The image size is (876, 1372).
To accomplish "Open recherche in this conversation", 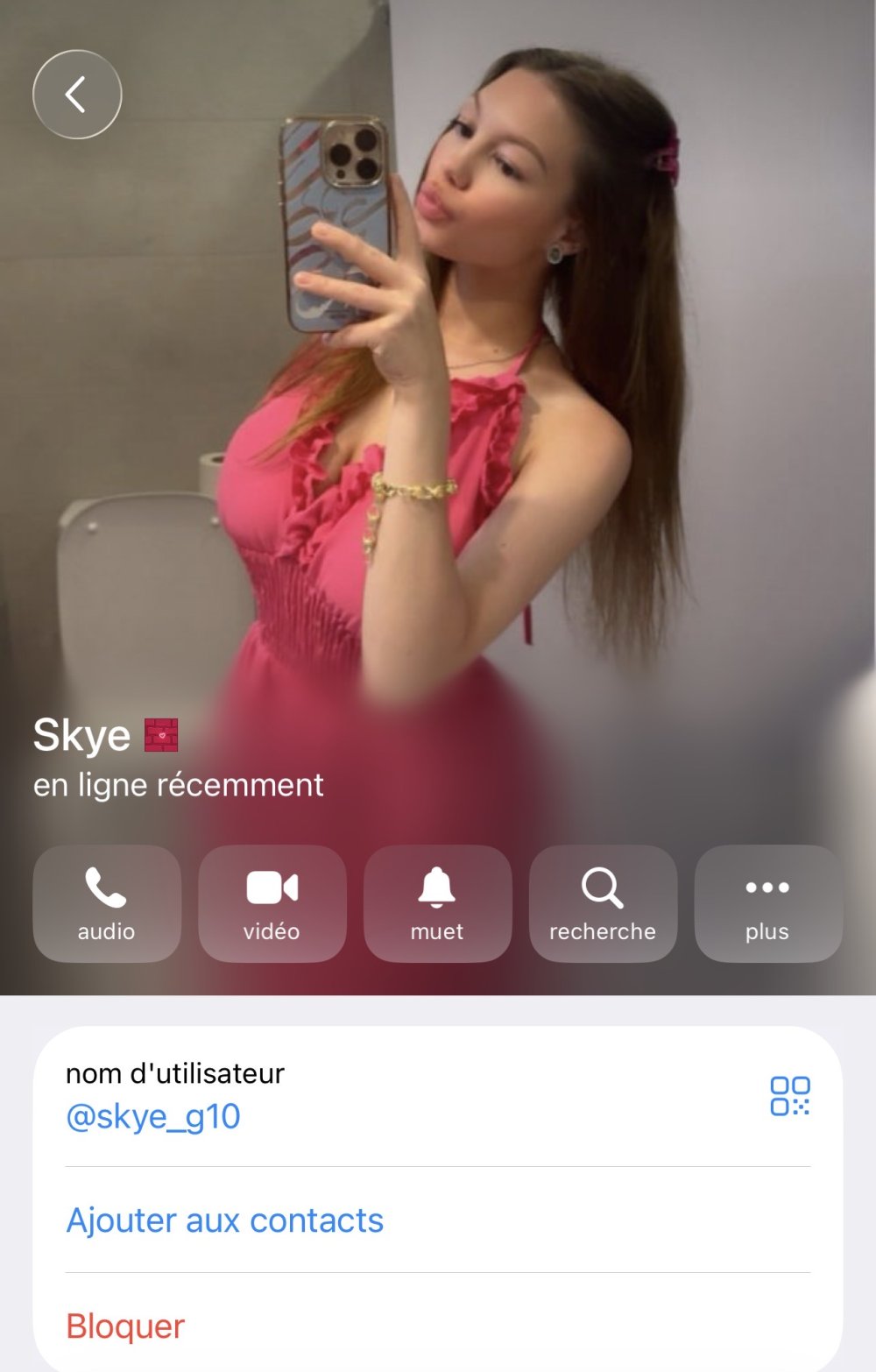I will (603, 903).
